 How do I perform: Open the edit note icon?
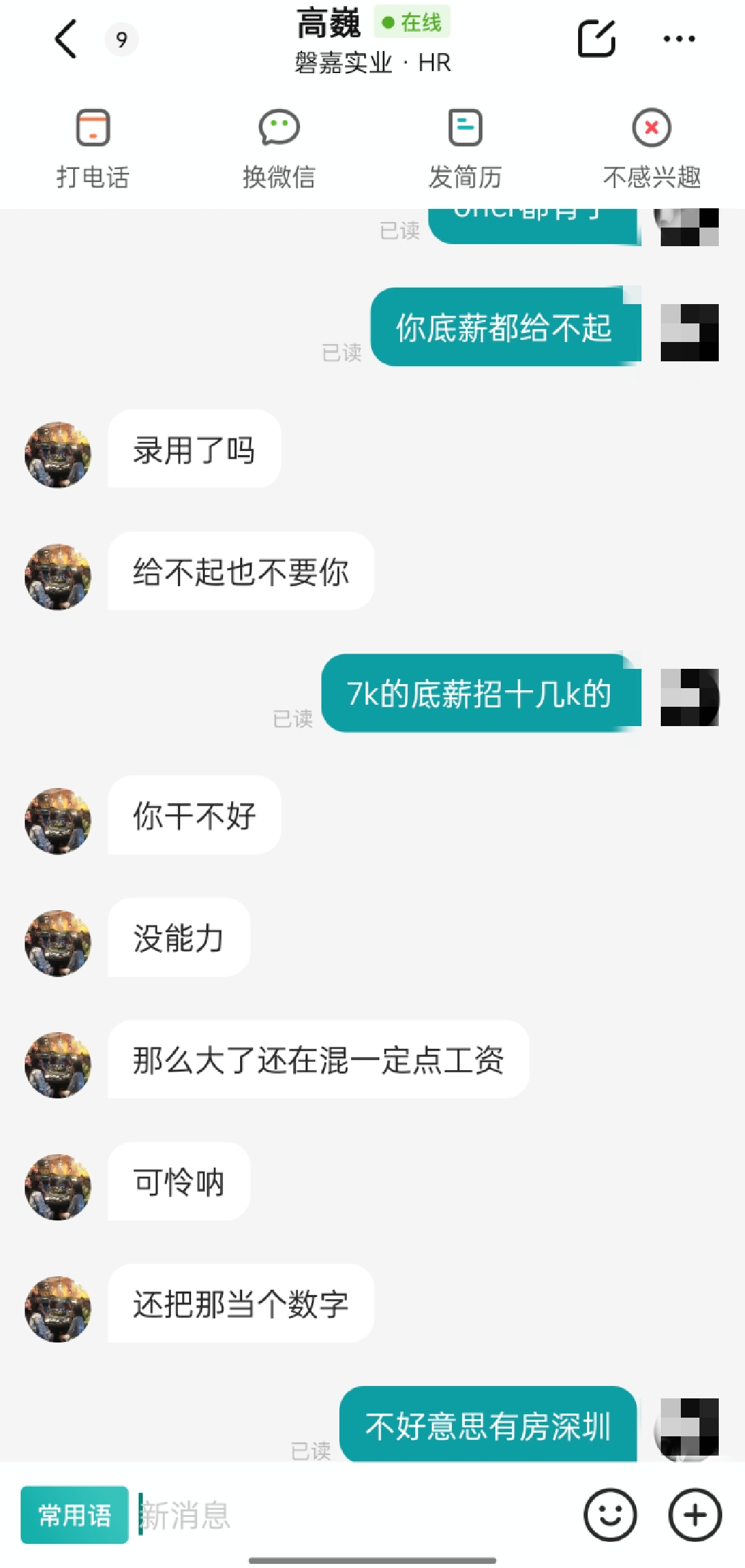point(596,39)
